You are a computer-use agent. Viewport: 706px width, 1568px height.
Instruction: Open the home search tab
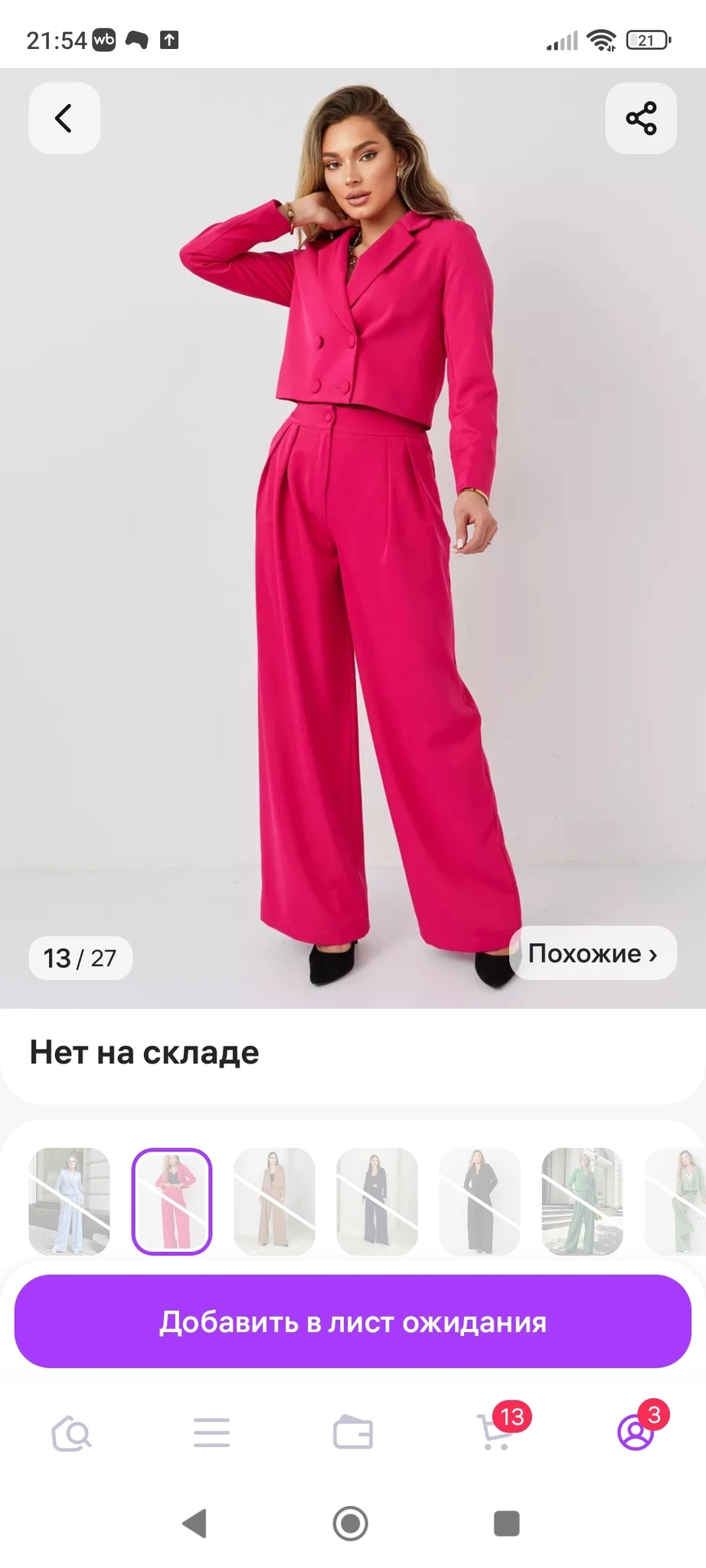pyautogui.click(x=71, y=1433)
